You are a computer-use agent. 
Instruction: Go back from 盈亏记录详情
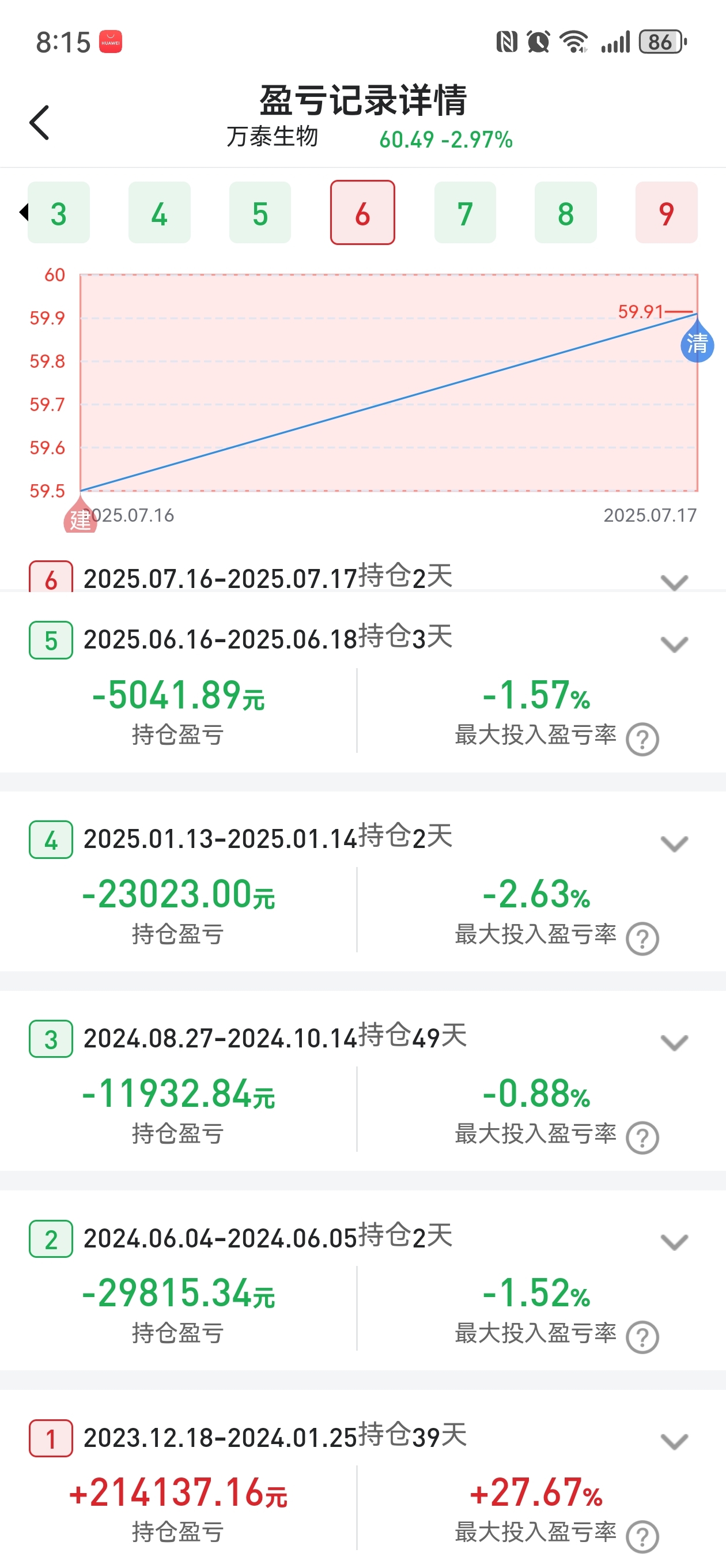tap(40, 122)
